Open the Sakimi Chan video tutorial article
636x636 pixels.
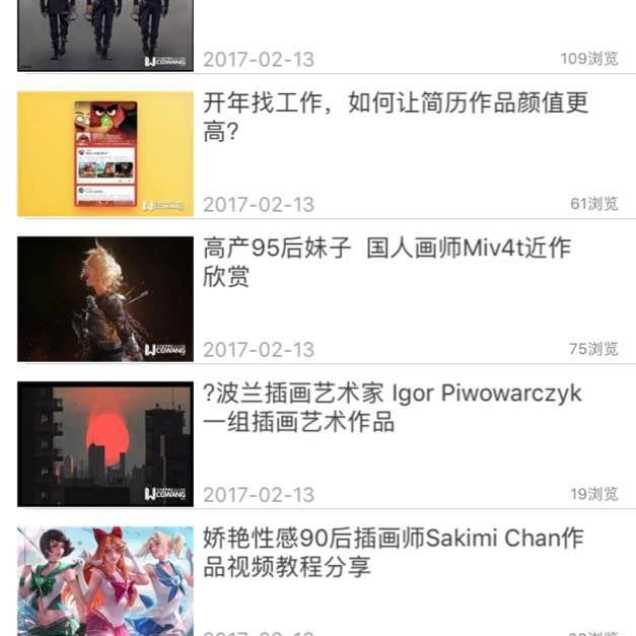392,552
